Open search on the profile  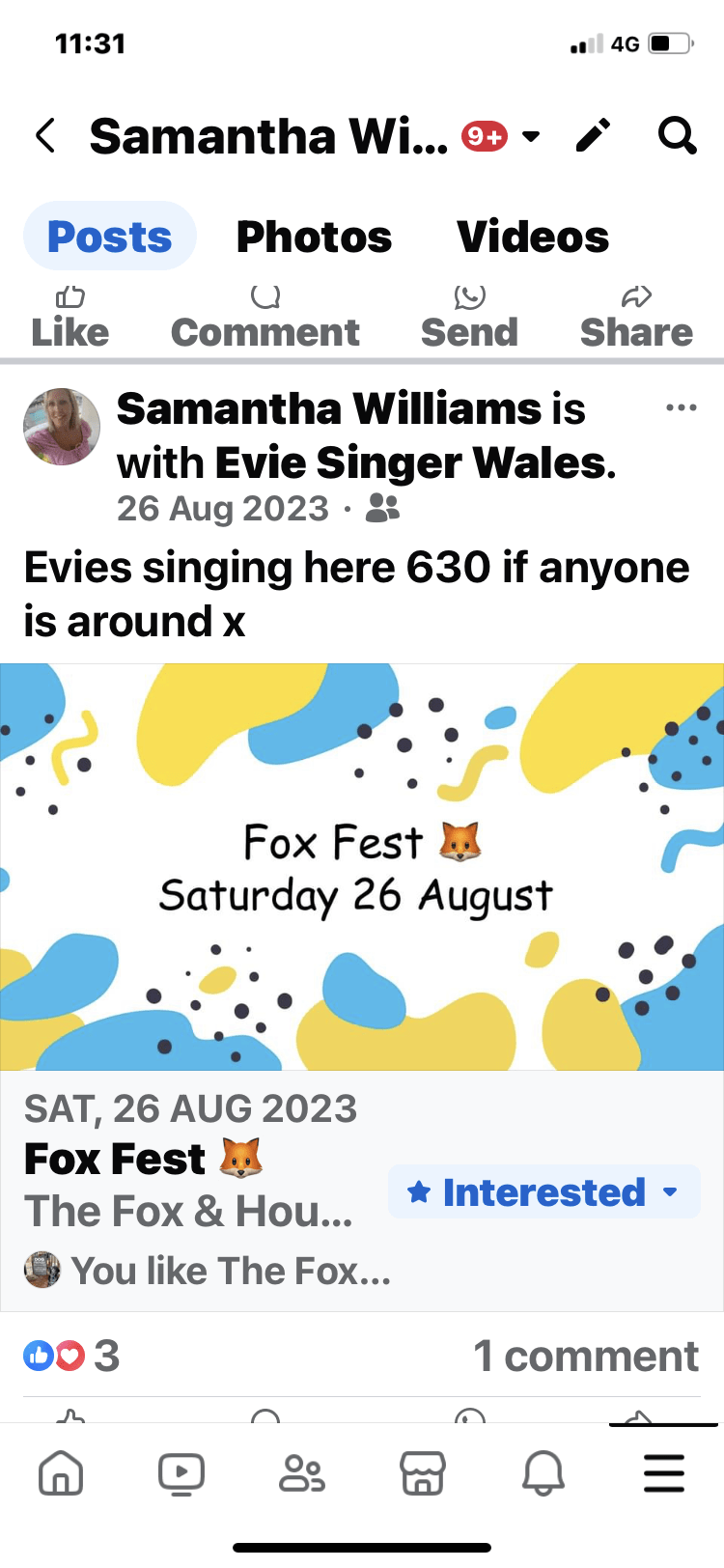click(x=677, y=136)
